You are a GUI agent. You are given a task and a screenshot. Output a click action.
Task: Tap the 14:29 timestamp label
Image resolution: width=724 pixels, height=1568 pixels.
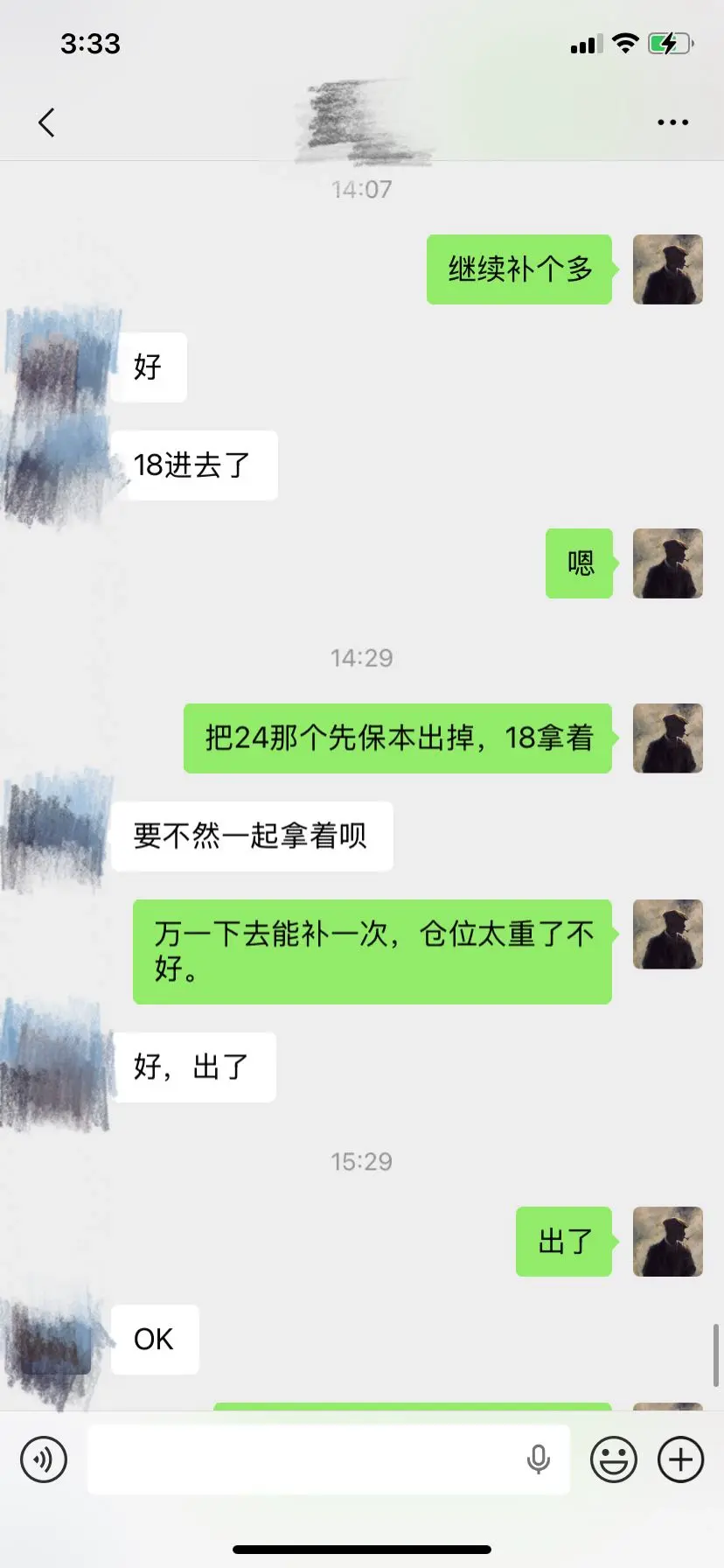pyautogui.click(x=362, y=657)
